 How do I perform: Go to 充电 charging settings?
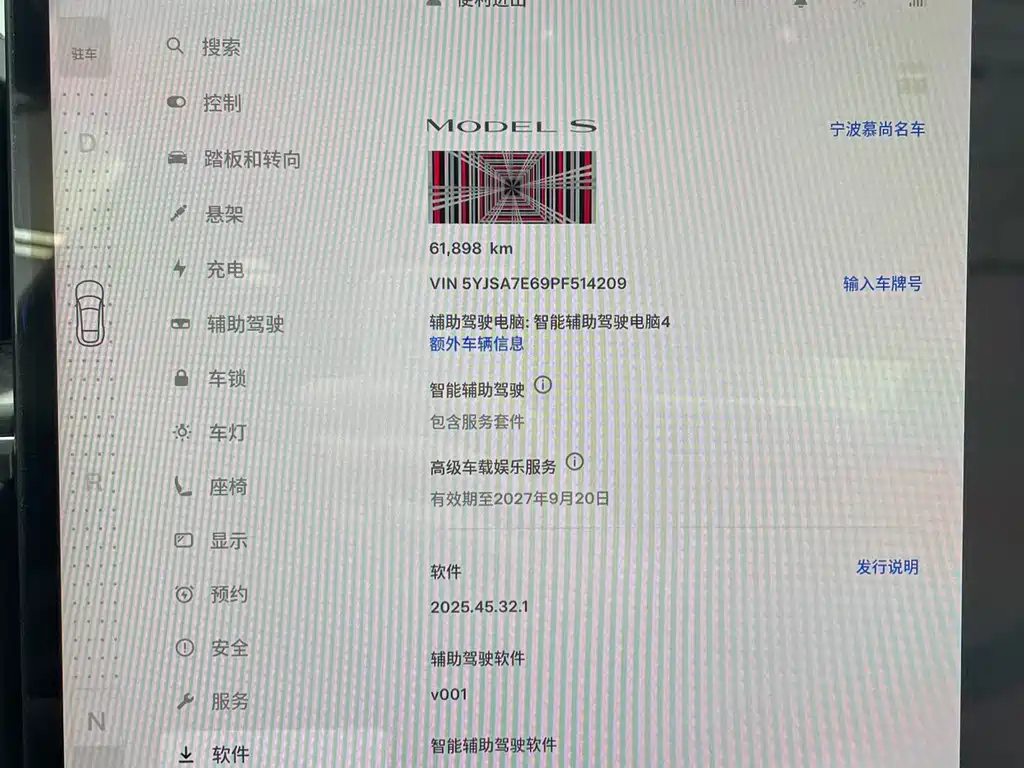click(224, 270)
